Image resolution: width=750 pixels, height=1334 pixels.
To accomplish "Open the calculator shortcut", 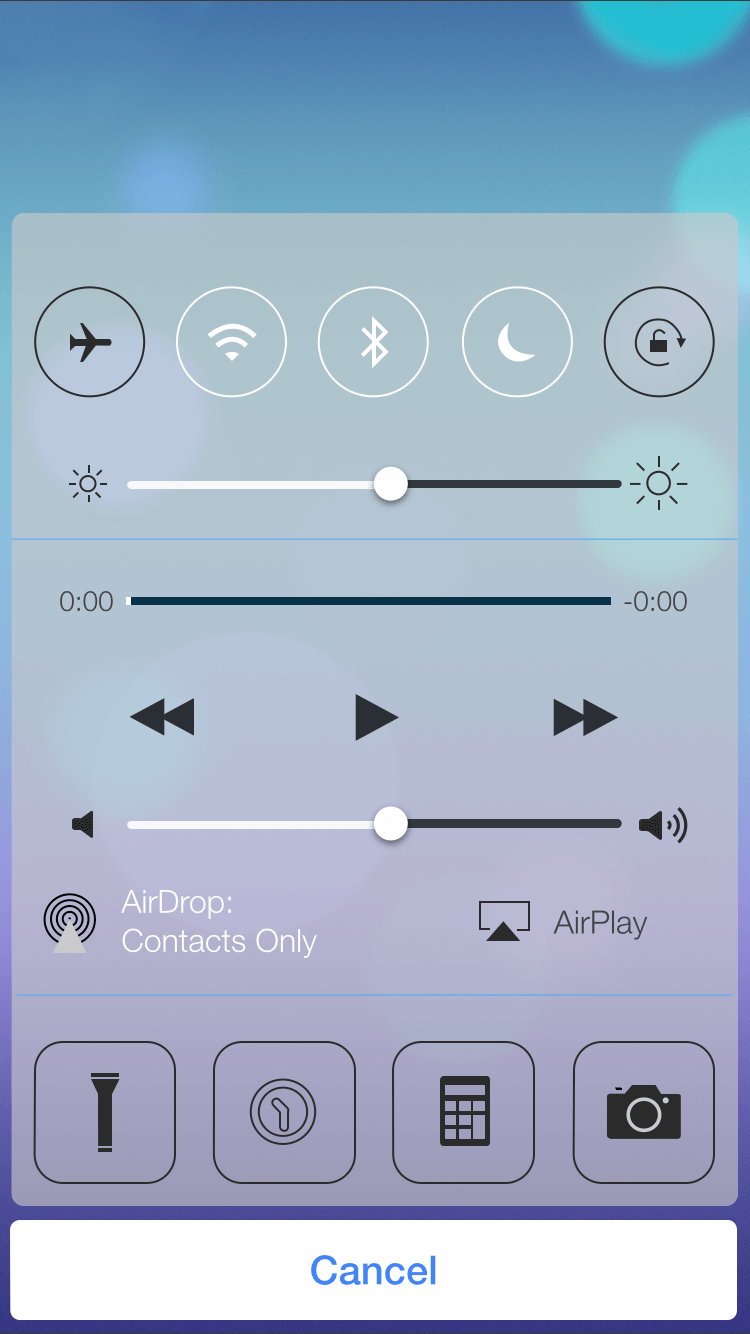I will [x=464, y=1112].
